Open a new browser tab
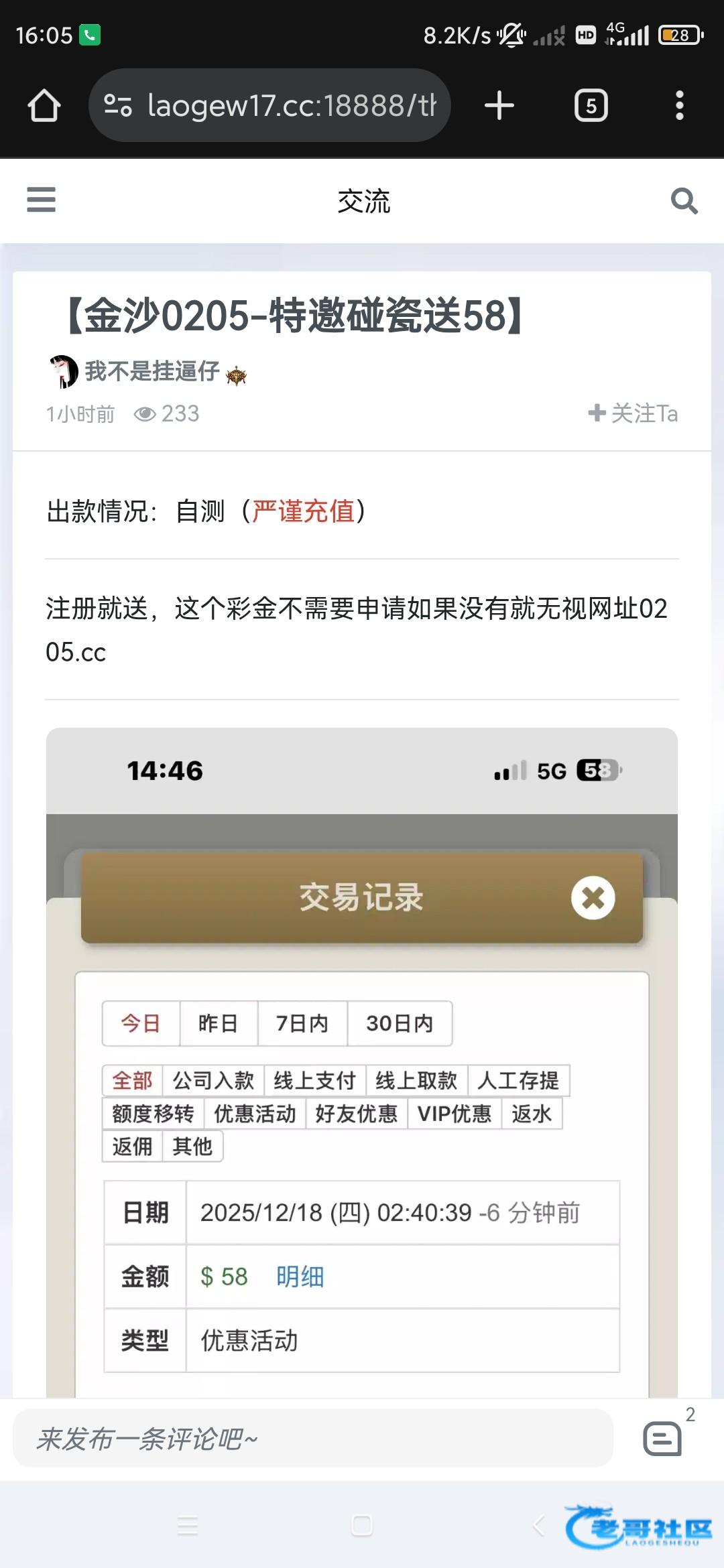 tap(499, 106)
